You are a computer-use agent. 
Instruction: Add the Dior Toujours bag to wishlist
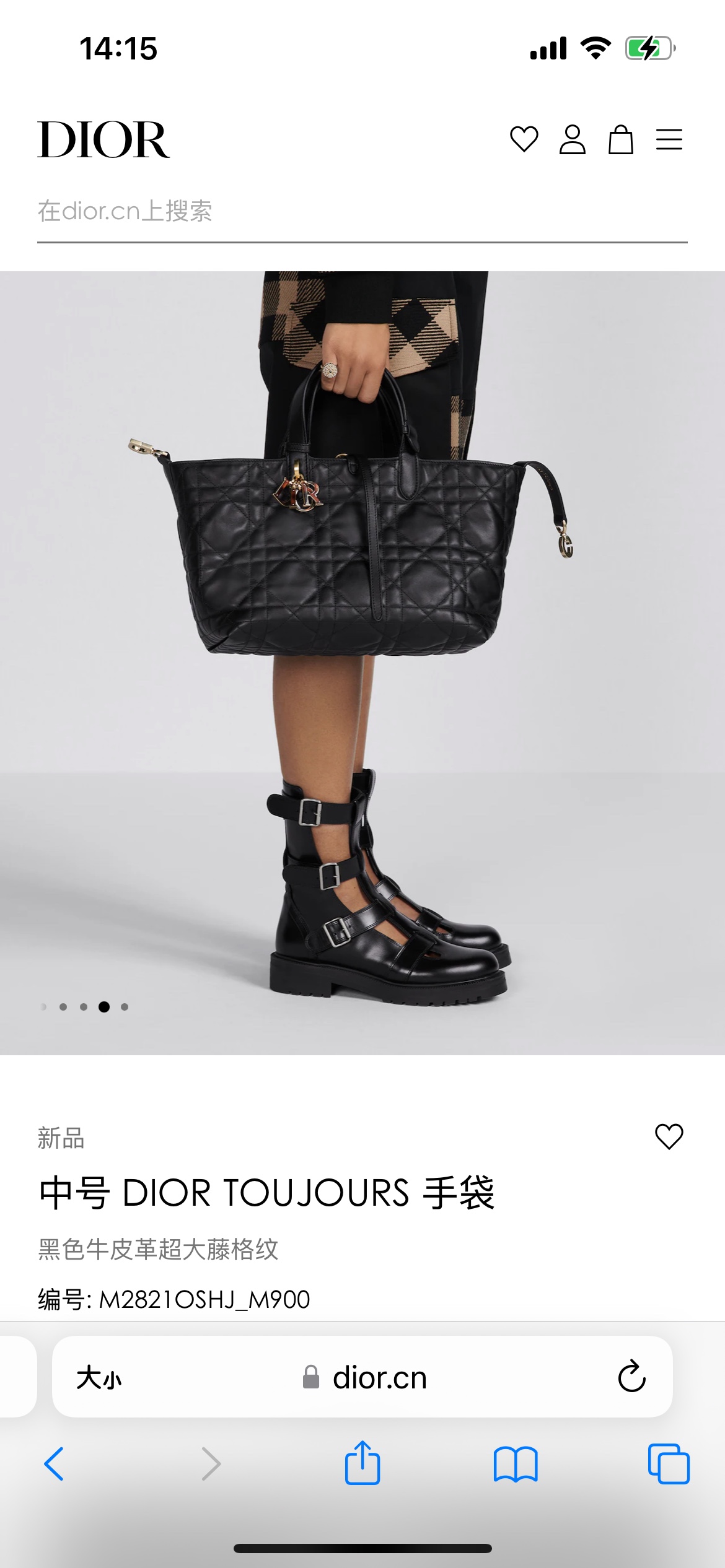click(669, 1136)
